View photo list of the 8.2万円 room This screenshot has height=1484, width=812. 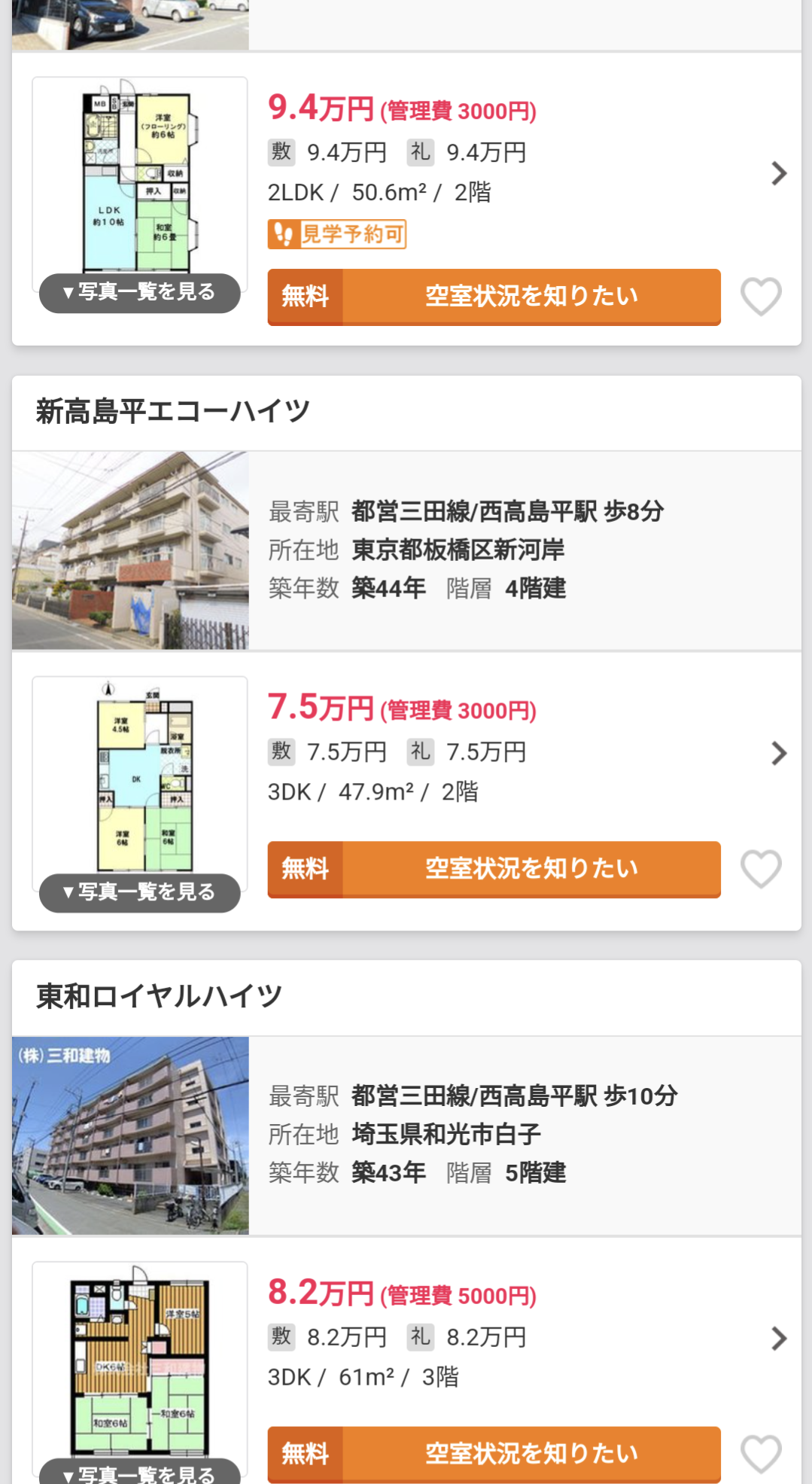[140, 1473]
